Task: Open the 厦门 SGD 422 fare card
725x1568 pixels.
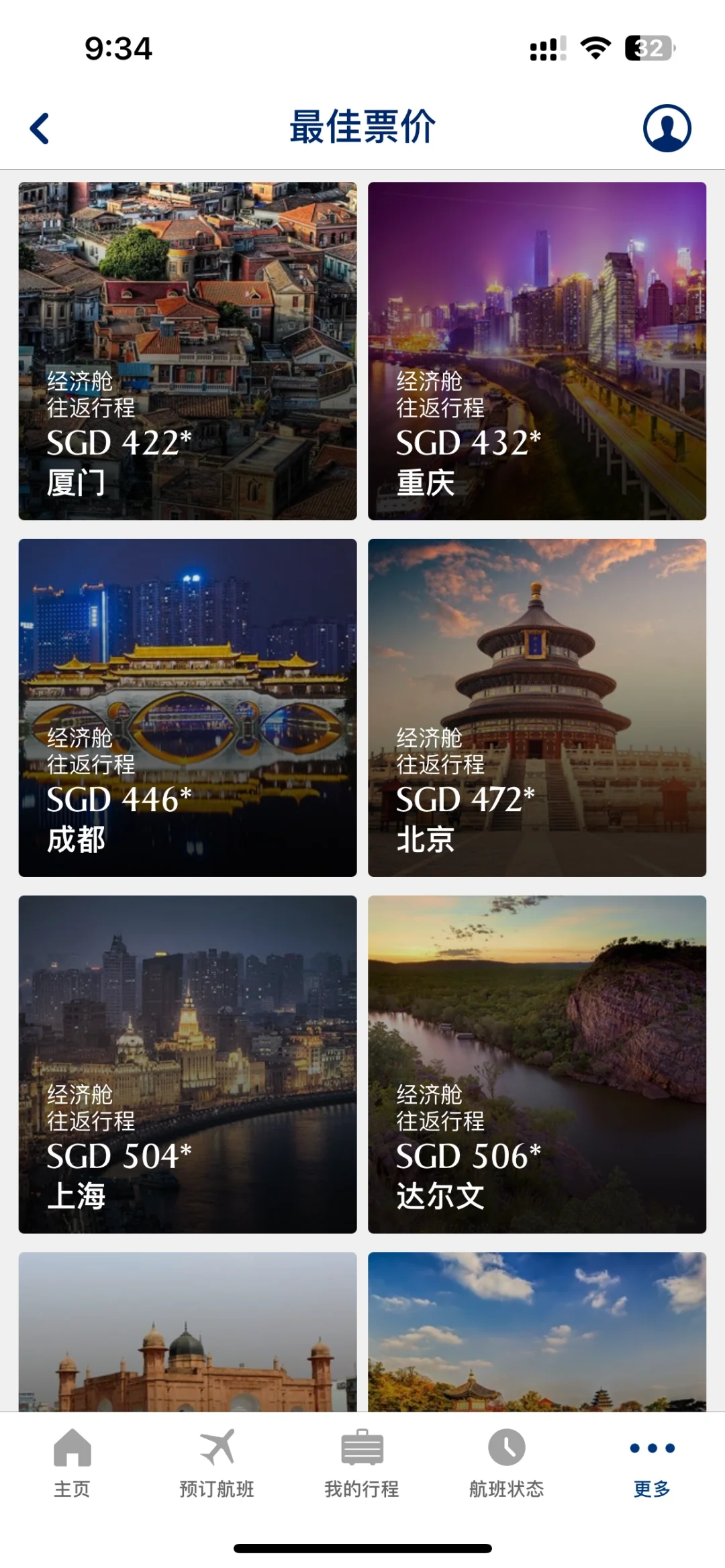Action: pyautogui.click(x=187, y=351)
